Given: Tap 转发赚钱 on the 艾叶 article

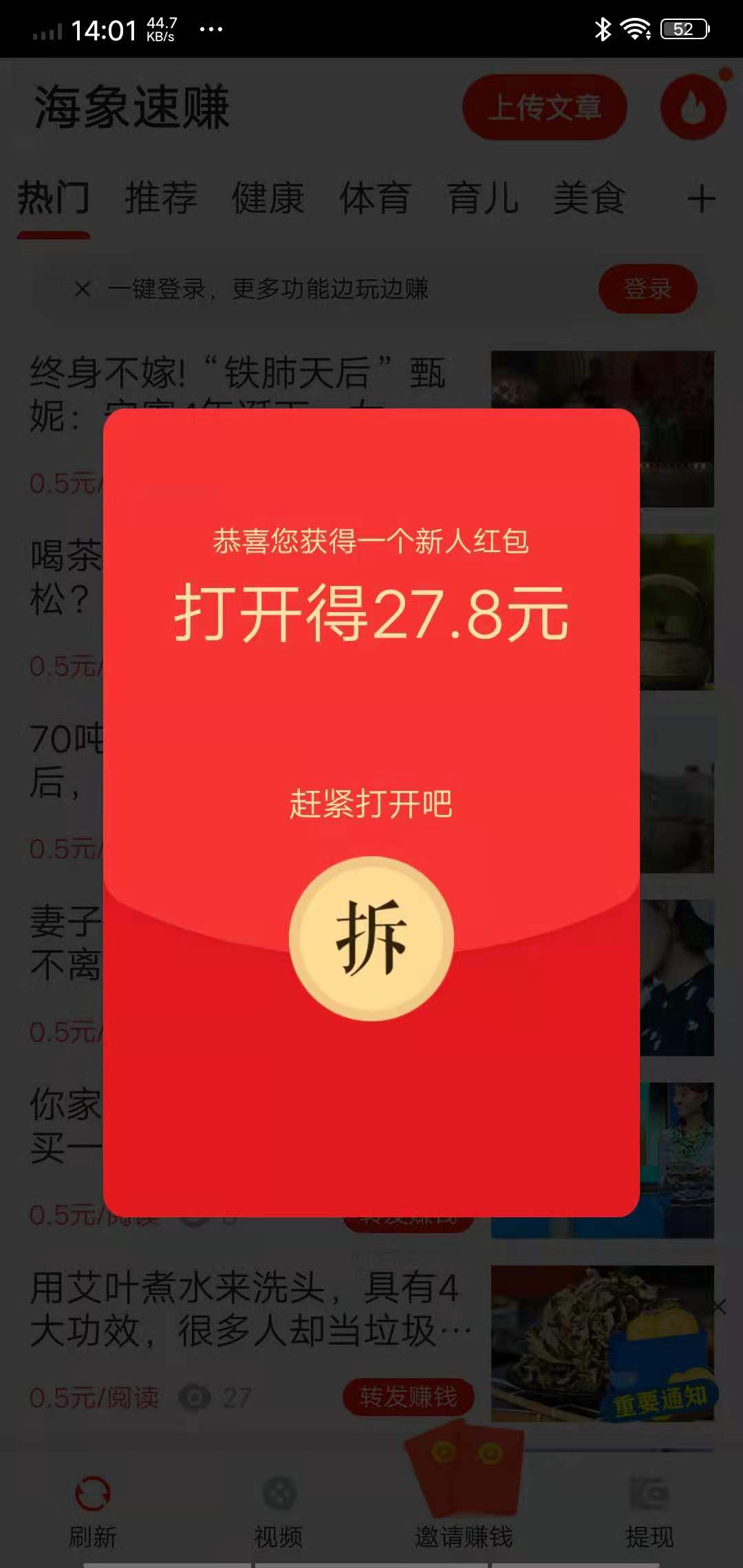Looking at the screenshot, I should 408,1397.
